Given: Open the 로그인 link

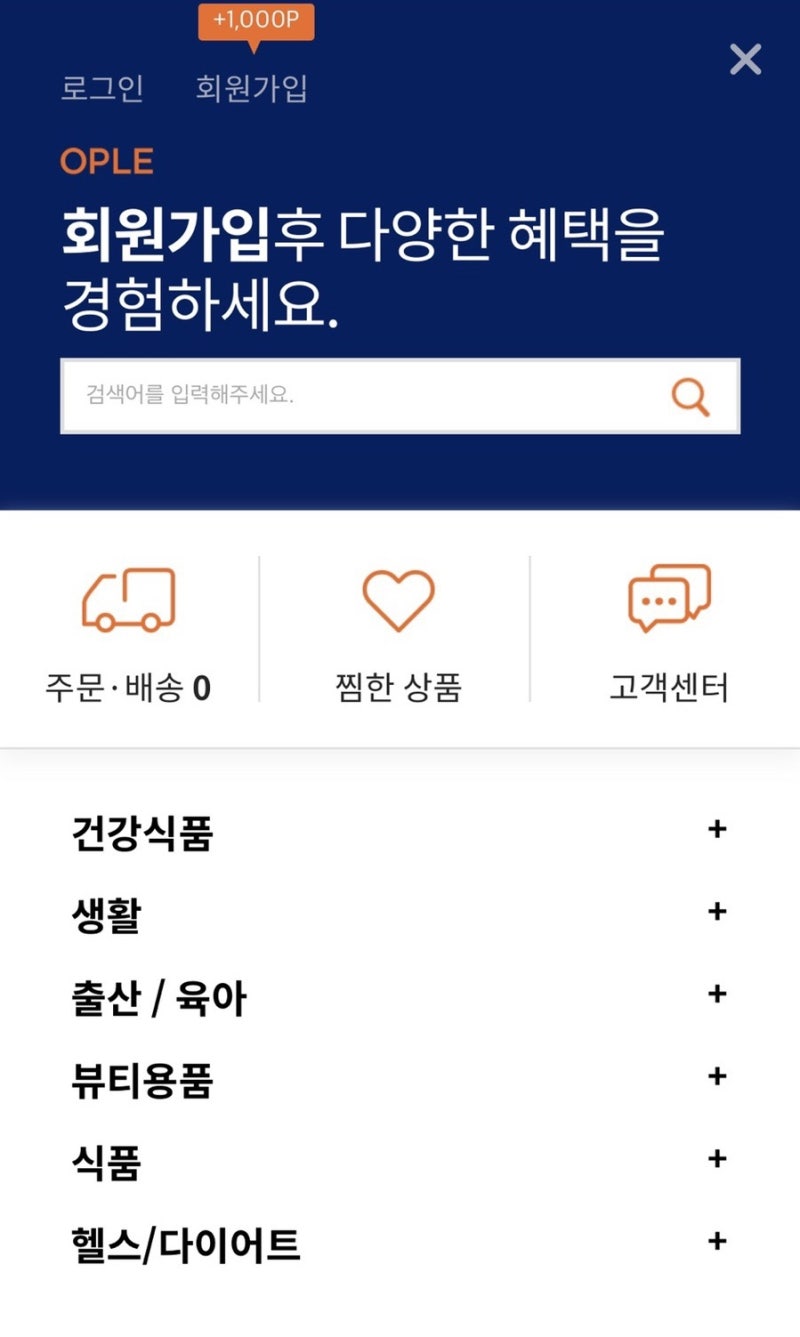Looking at the screenshot, I should 103,88.
